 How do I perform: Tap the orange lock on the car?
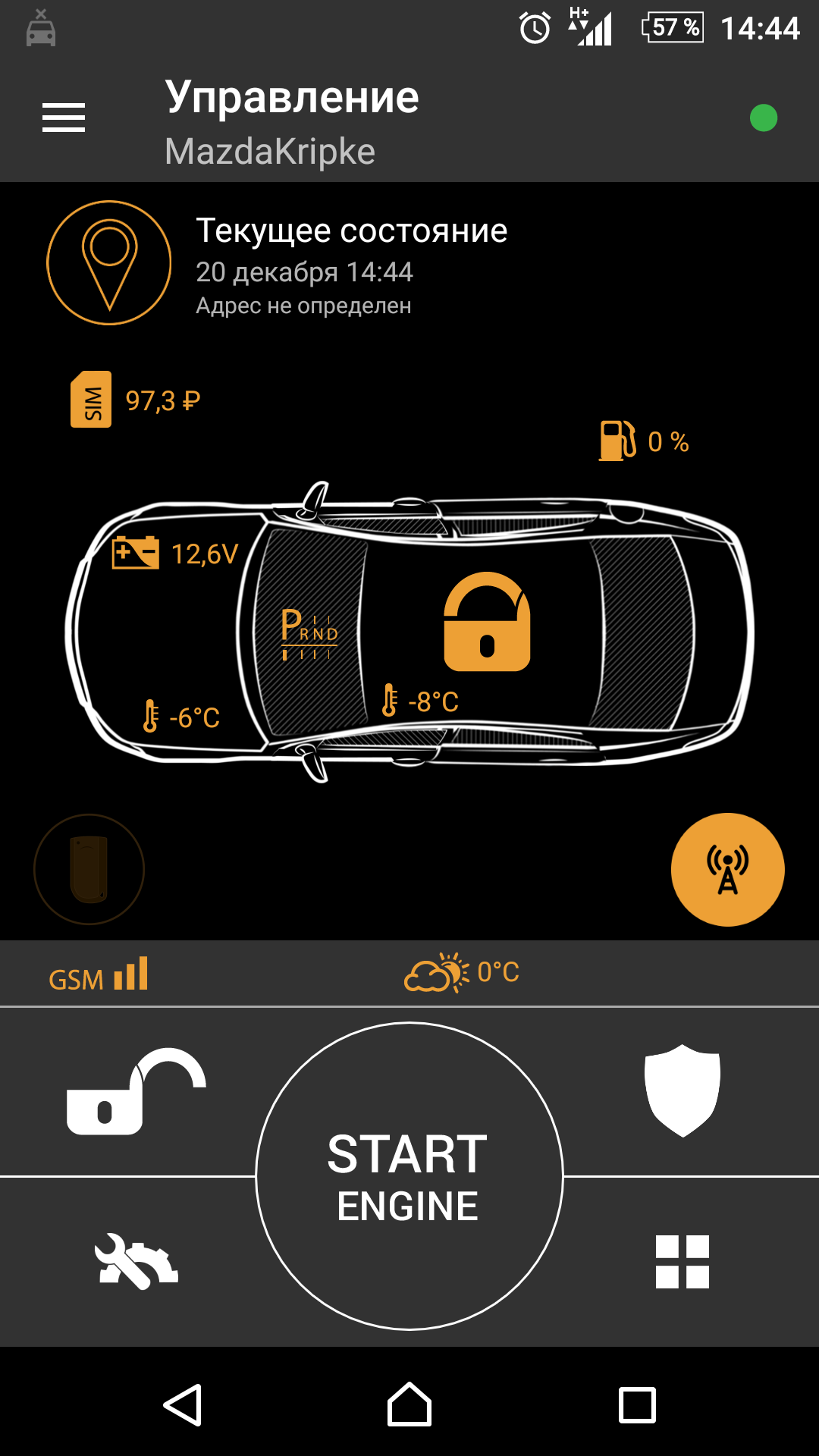487,622
